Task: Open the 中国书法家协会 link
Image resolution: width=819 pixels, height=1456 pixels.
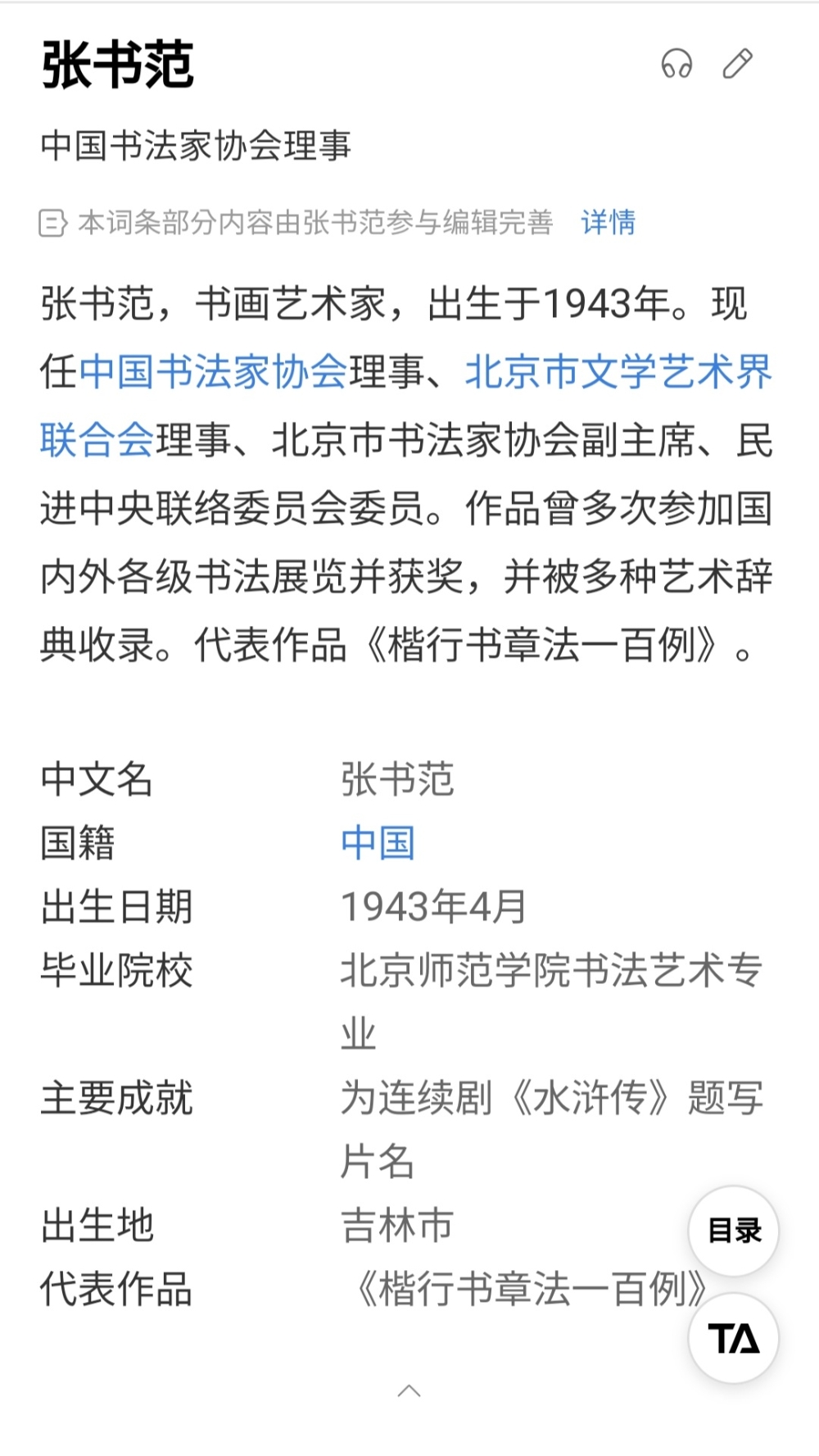Action: (214, 372)
